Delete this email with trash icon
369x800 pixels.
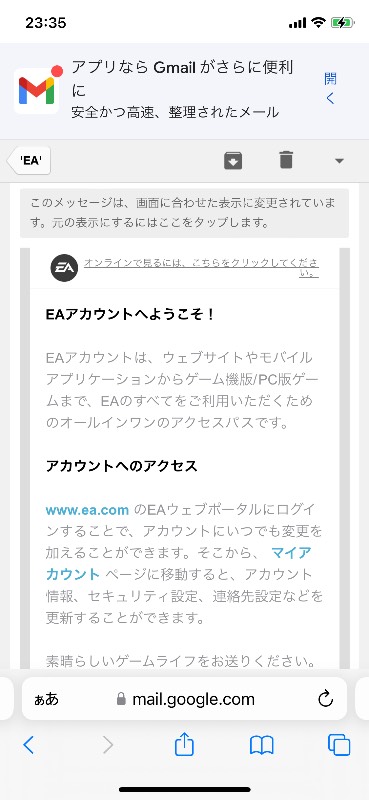pos(286,160)
